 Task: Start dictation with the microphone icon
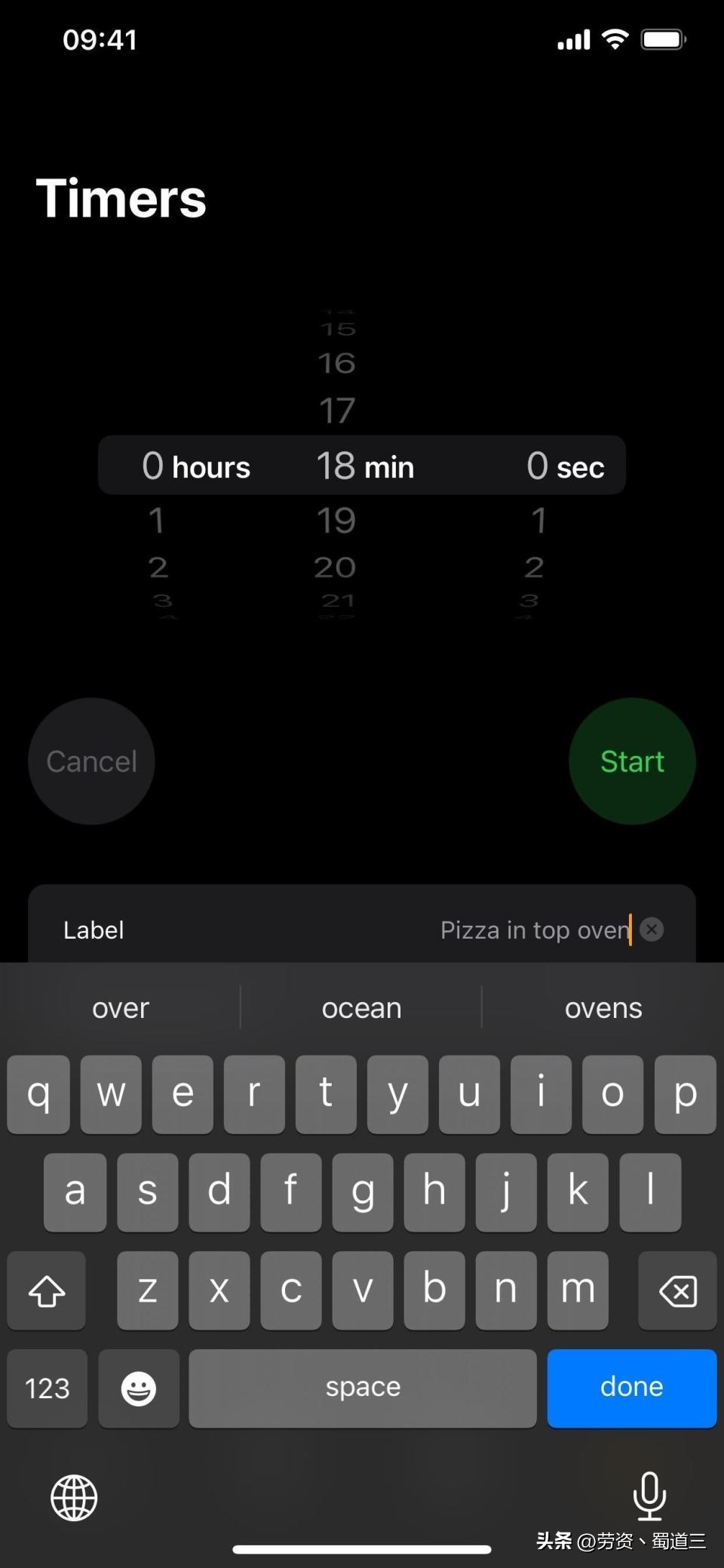pyautogui.click(x=649, y=1498)
